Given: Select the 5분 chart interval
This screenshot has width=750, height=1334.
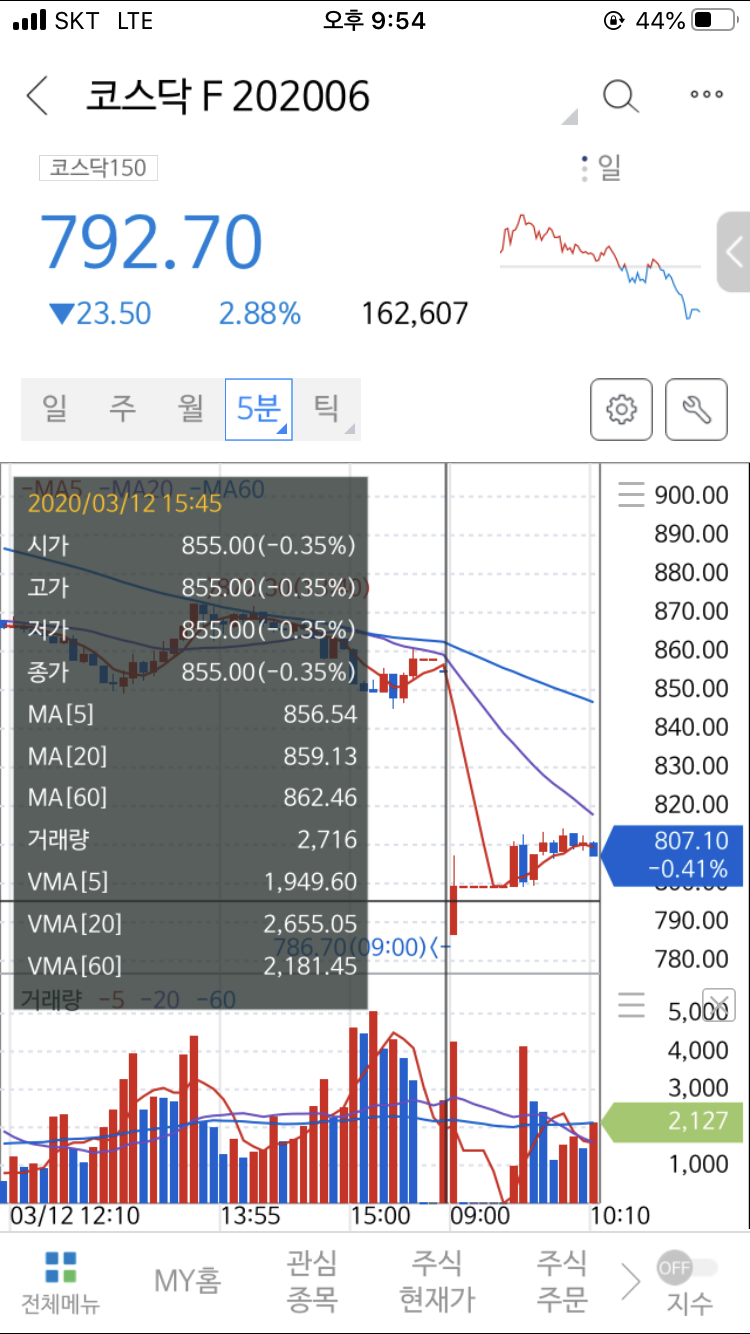Looking at the screenshot, I should (258, 409).
